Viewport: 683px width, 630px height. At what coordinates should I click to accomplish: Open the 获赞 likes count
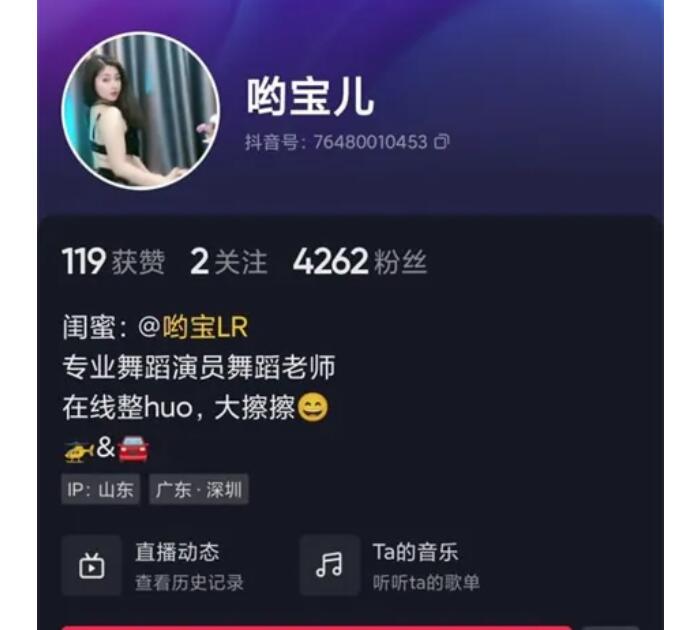point(113,263)
